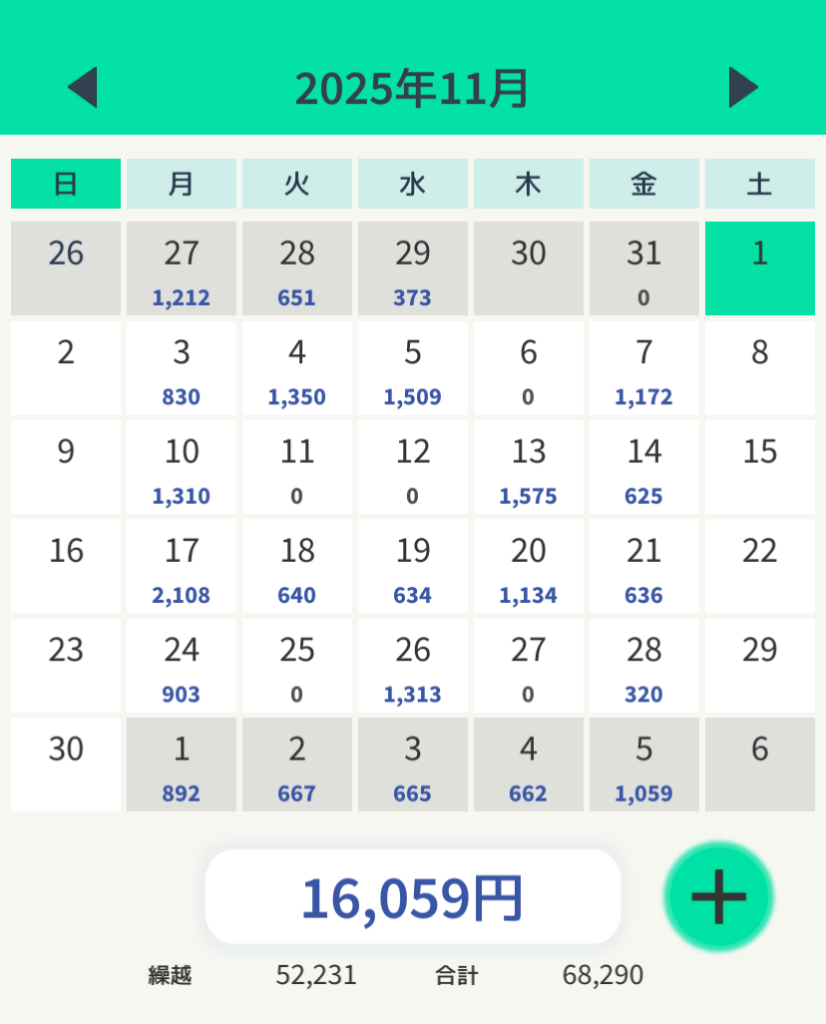Open November 5 showing 1,509

coord(412,368)
